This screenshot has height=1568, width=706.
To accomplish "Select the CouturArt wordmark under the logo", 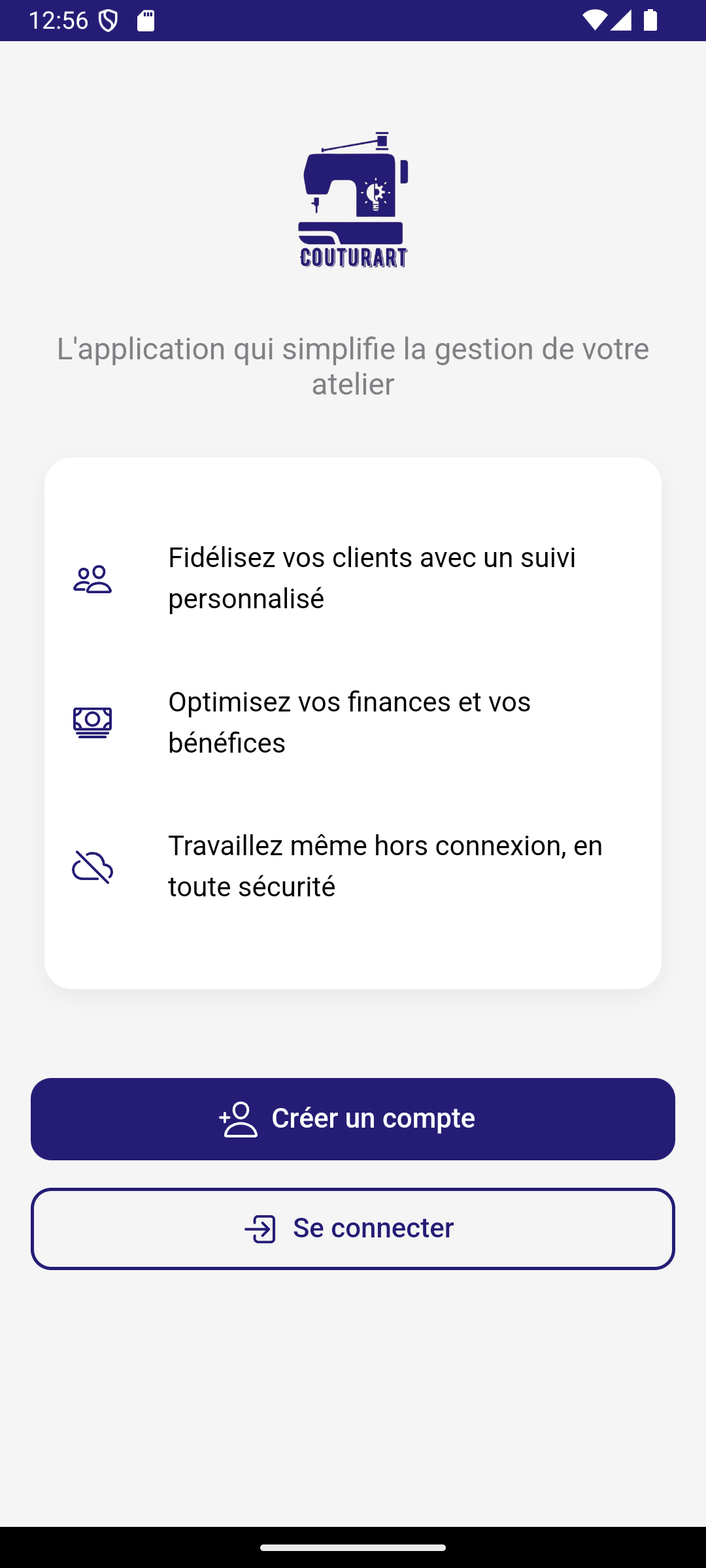I will click(x=353, y=259).
